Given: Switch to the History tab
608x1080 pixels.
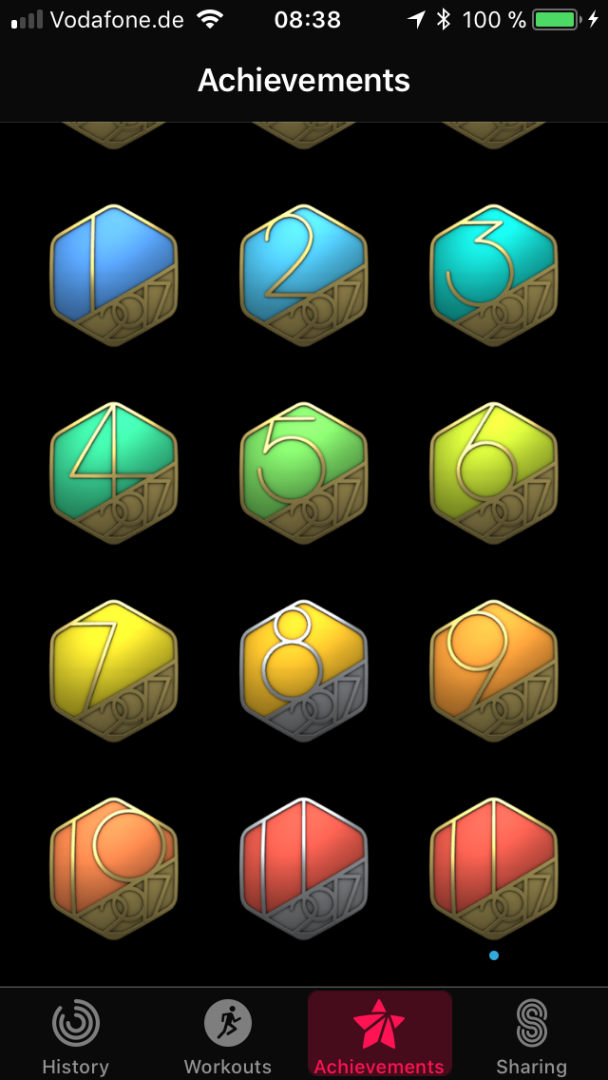Looking at the screenshot, I should click(76, 1036).
